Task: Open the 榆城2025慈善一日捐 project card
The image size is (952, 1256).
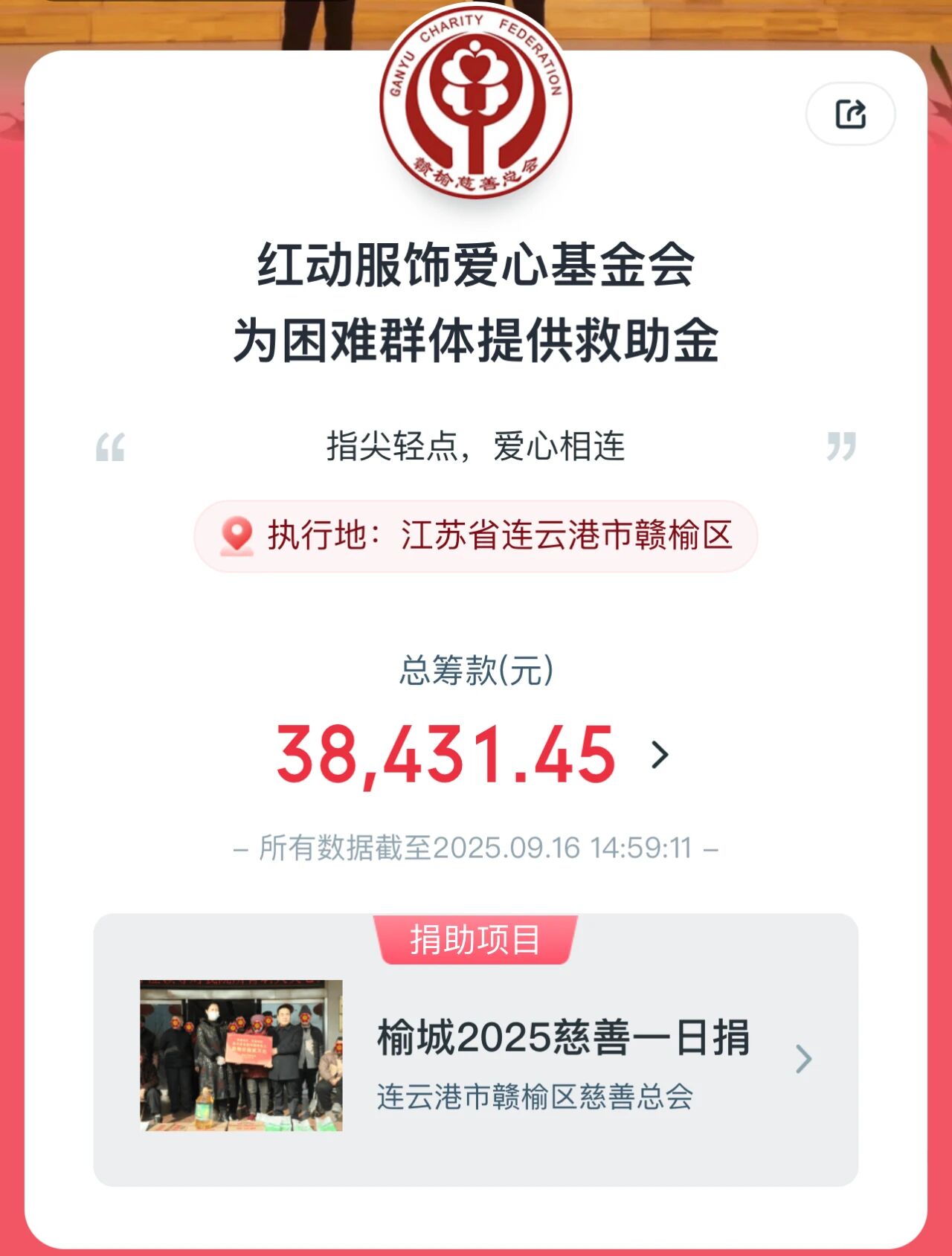Action: 475,1057
